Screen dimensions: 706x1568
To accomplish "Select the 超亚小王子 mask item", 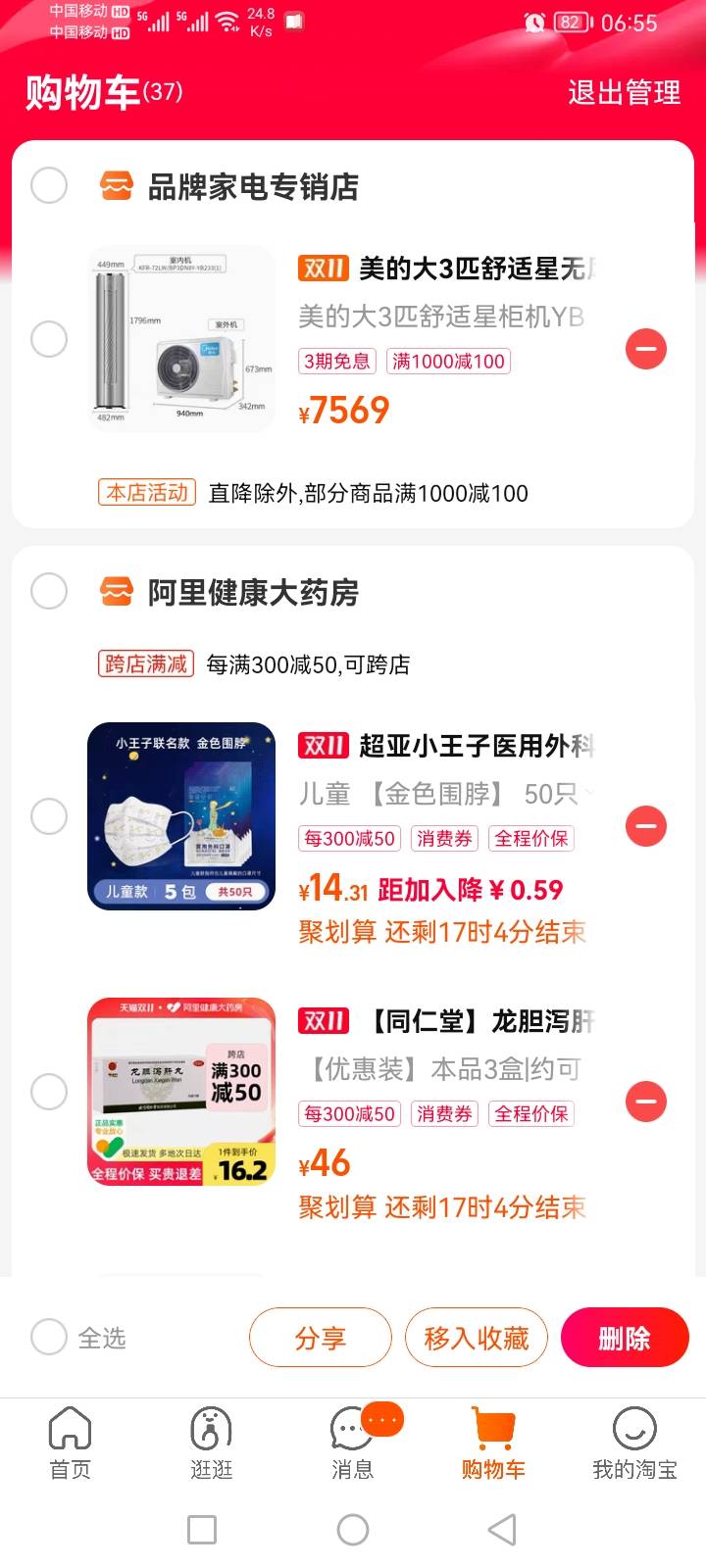I will click(49, 816).
